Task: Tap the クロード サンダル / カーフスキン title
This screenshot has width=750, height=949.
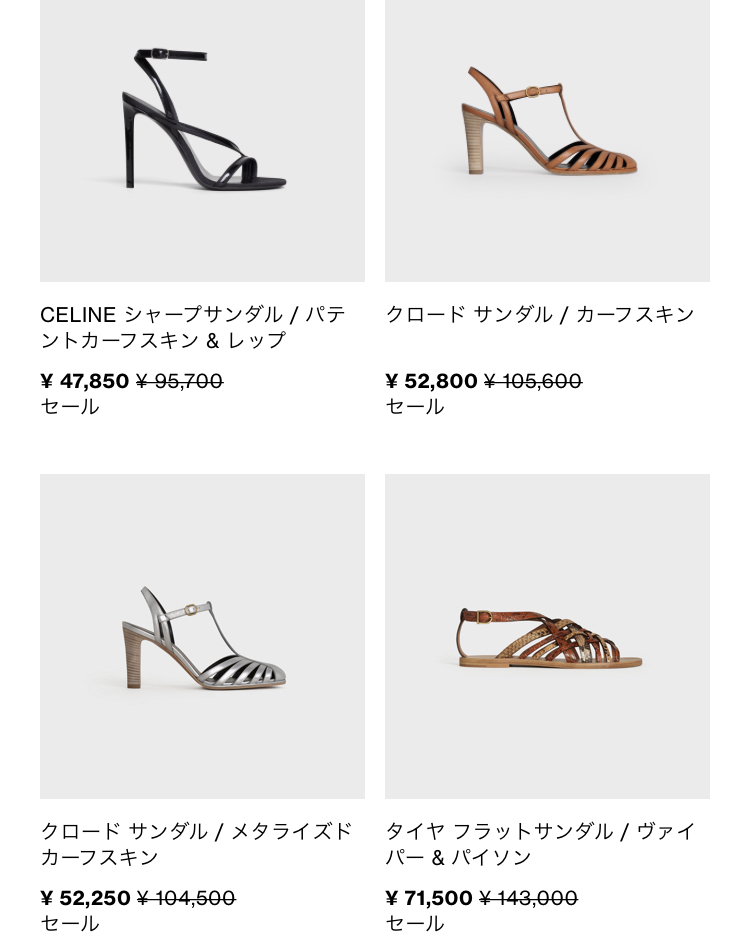Action: (539, 314)
